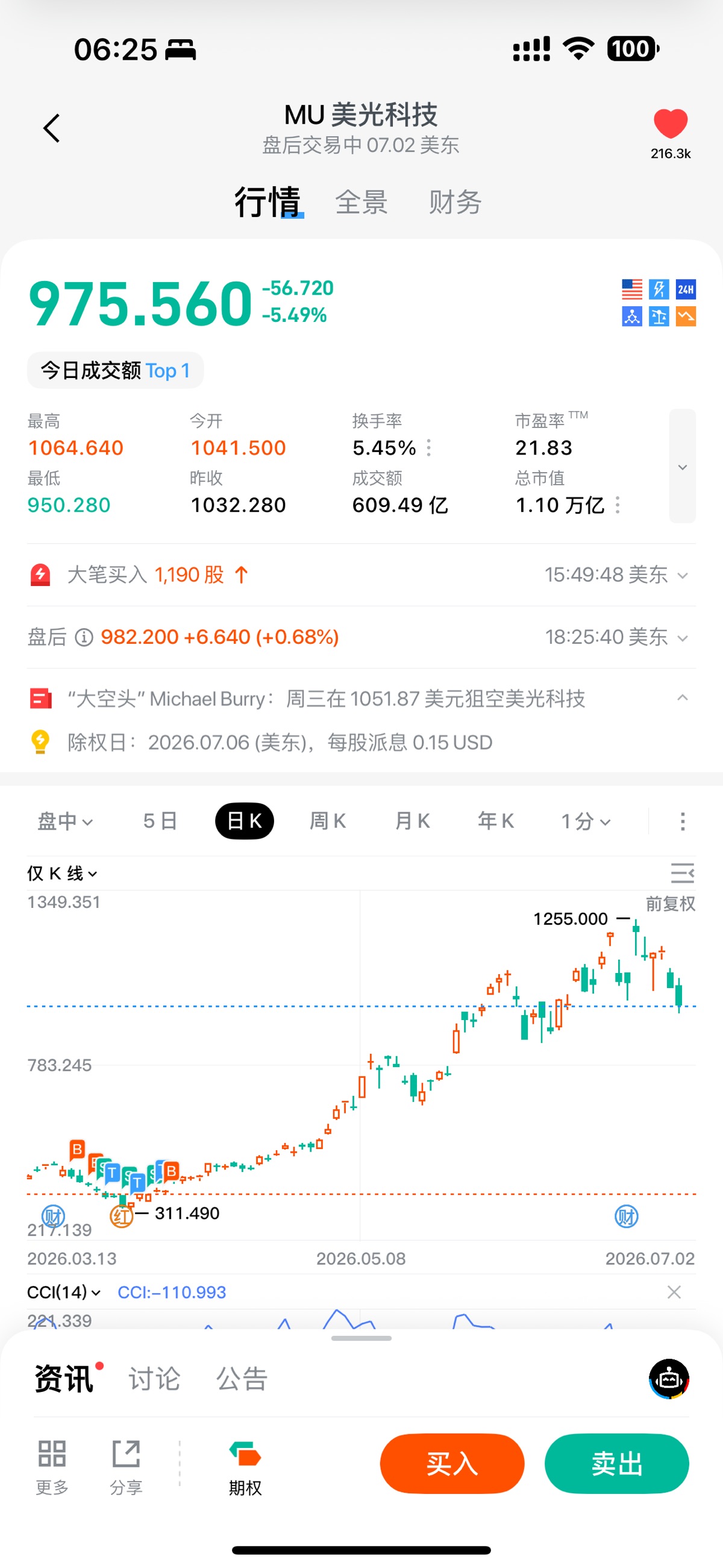Image resolution: width=723 pixels, height=1568 pixels.
Task: Switch chart to 周K
Action: 327,822
